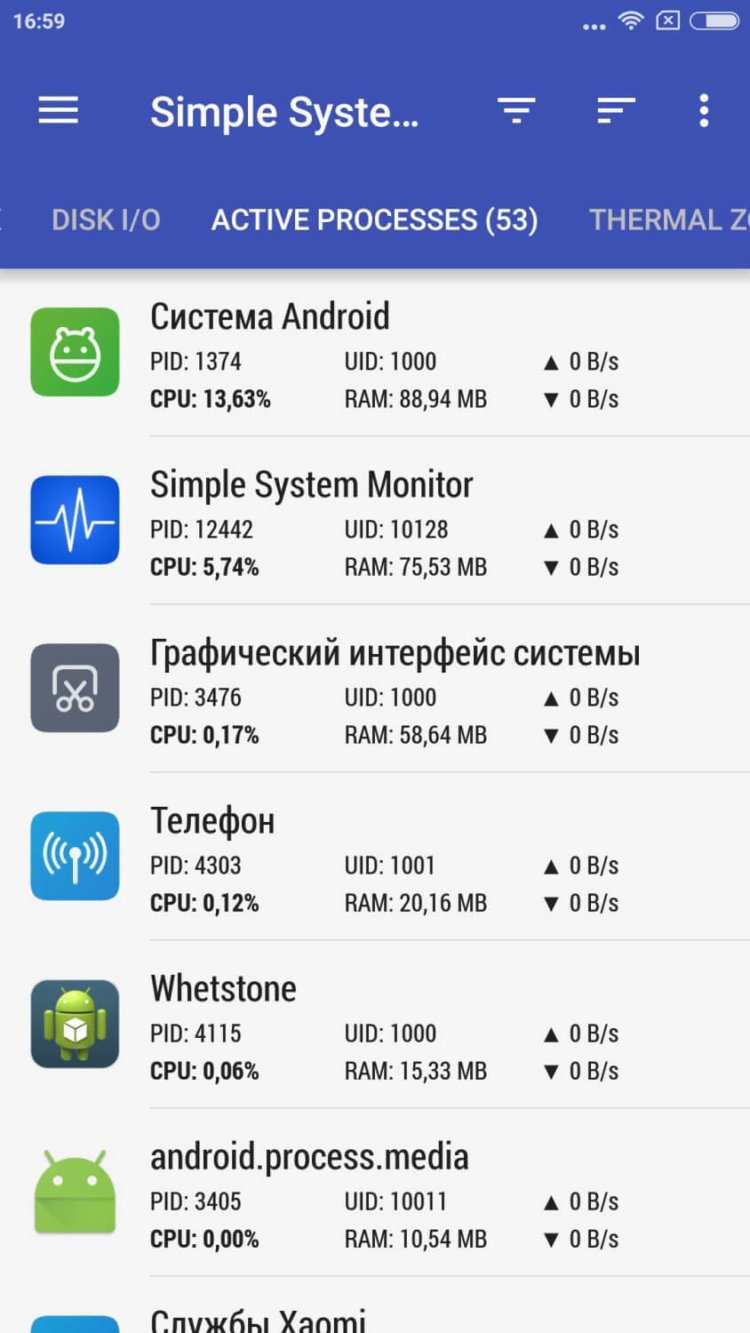Image resolution: width=750 pixels, height=1333 pixels.
Task: Open the overflow three-dot menu
Action: [x=703, y=111]
